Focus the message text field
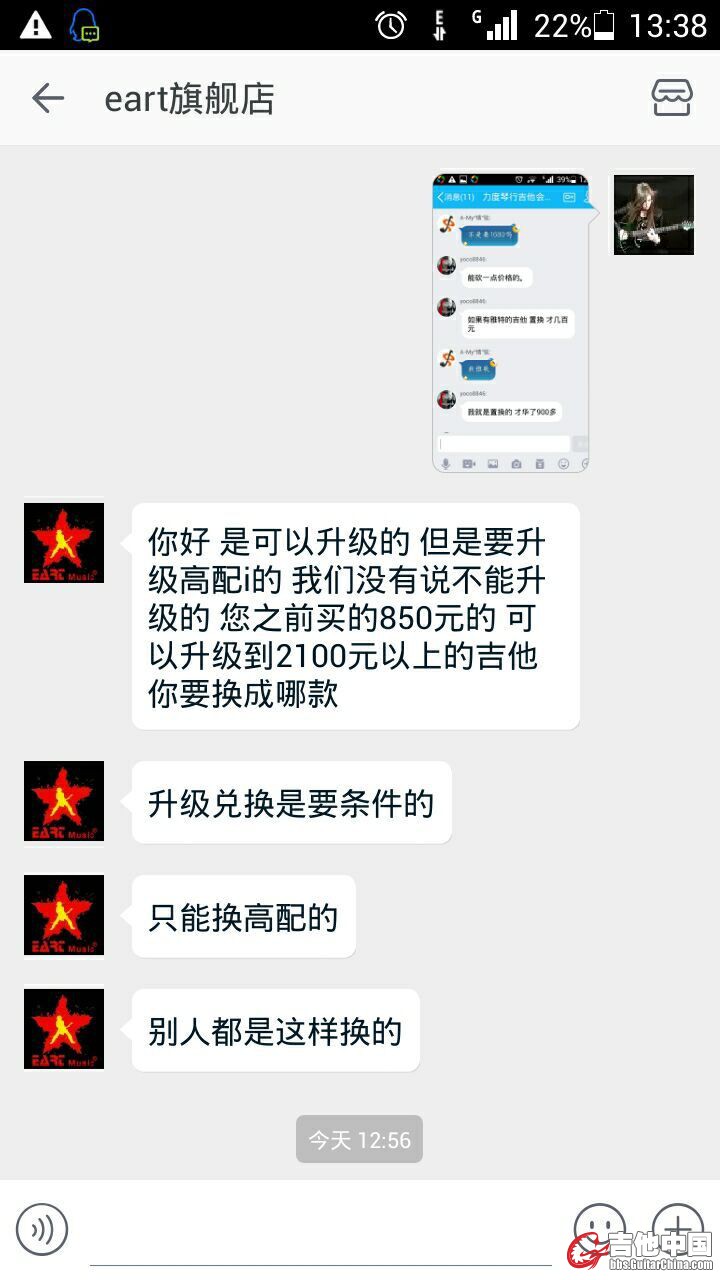This screenshot has width=720, height=1280. pos(320,1232)
